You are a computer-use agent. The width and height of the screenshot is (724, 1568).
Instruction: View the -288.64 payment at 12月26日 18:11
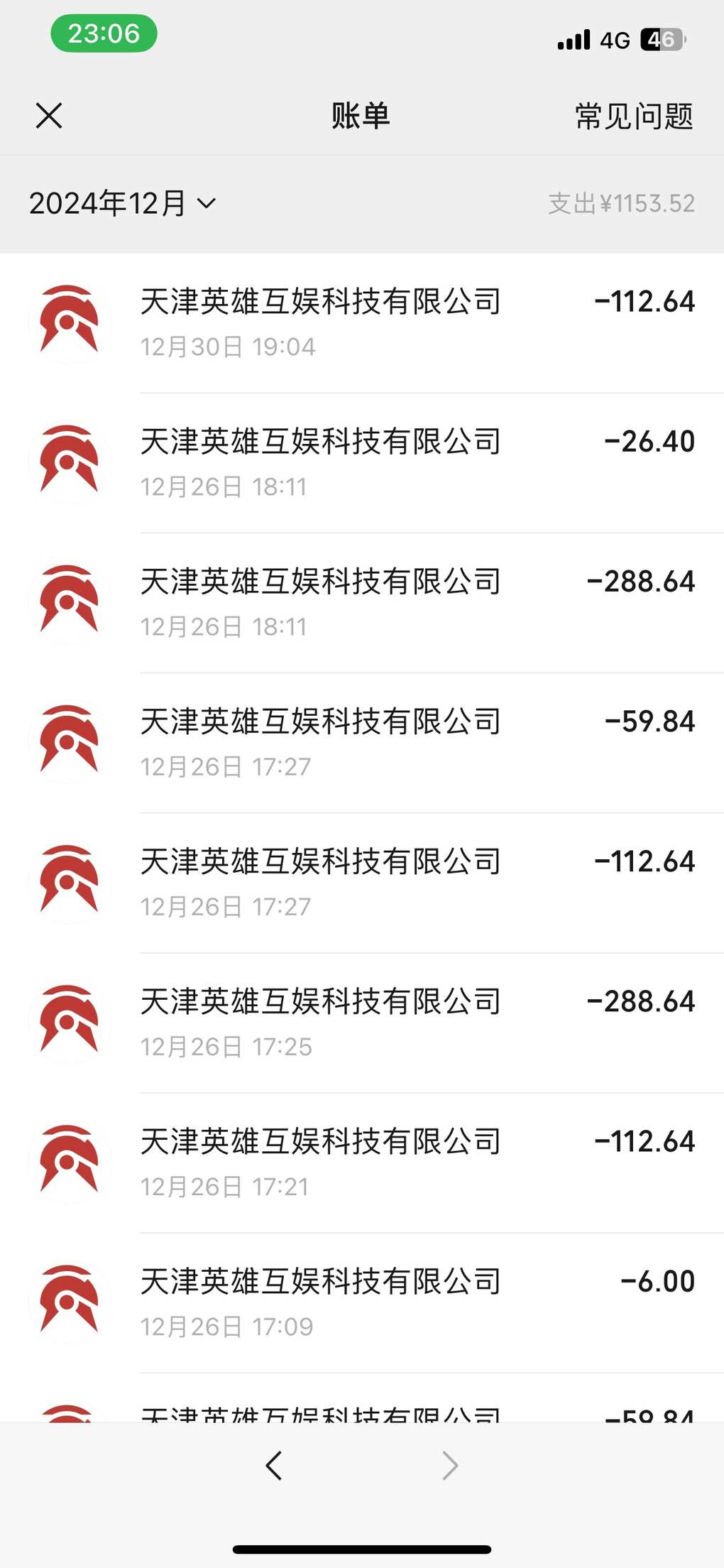click(362, 603)
